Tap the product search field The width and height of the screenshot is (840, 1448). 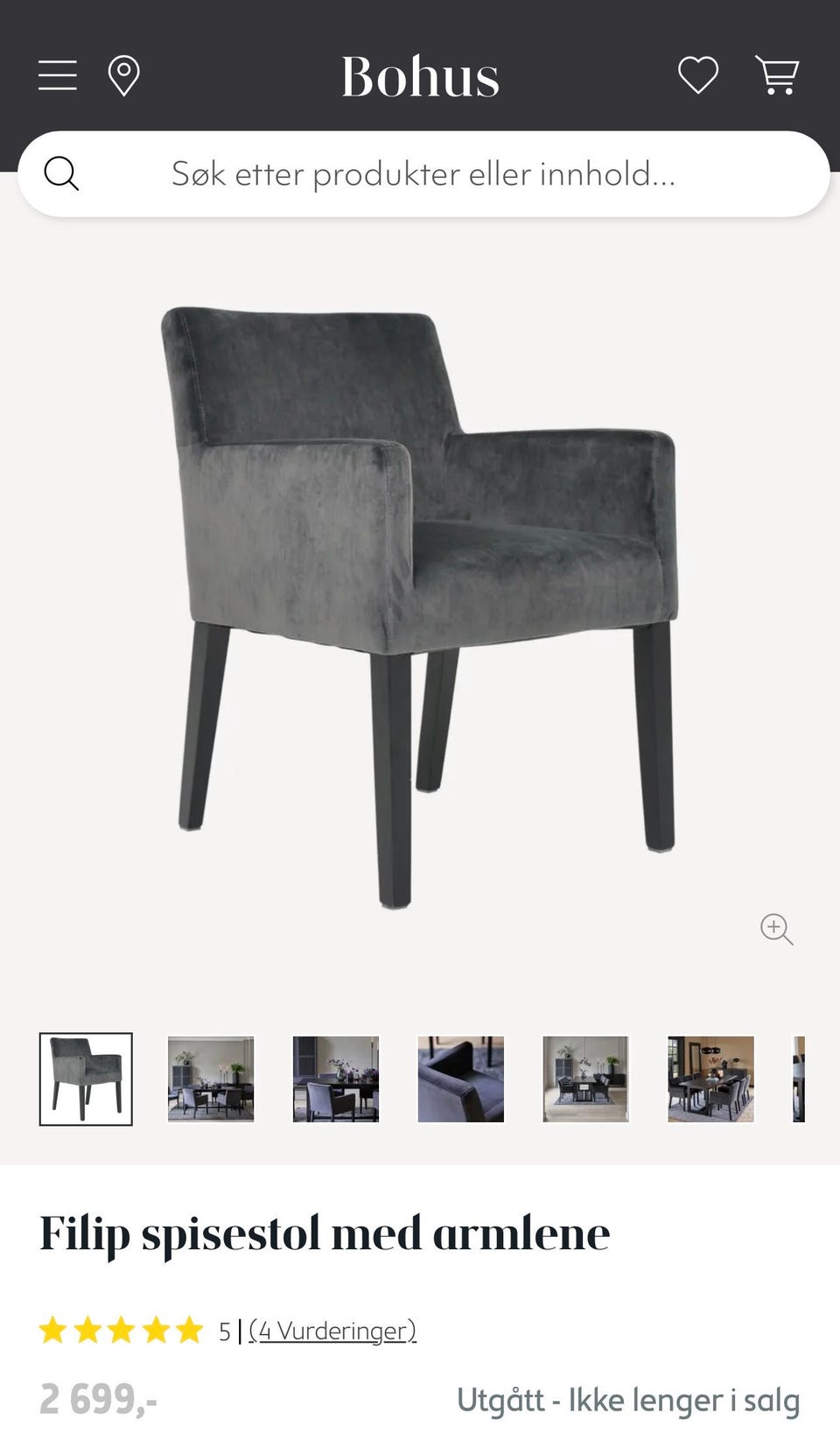(423, 173)
